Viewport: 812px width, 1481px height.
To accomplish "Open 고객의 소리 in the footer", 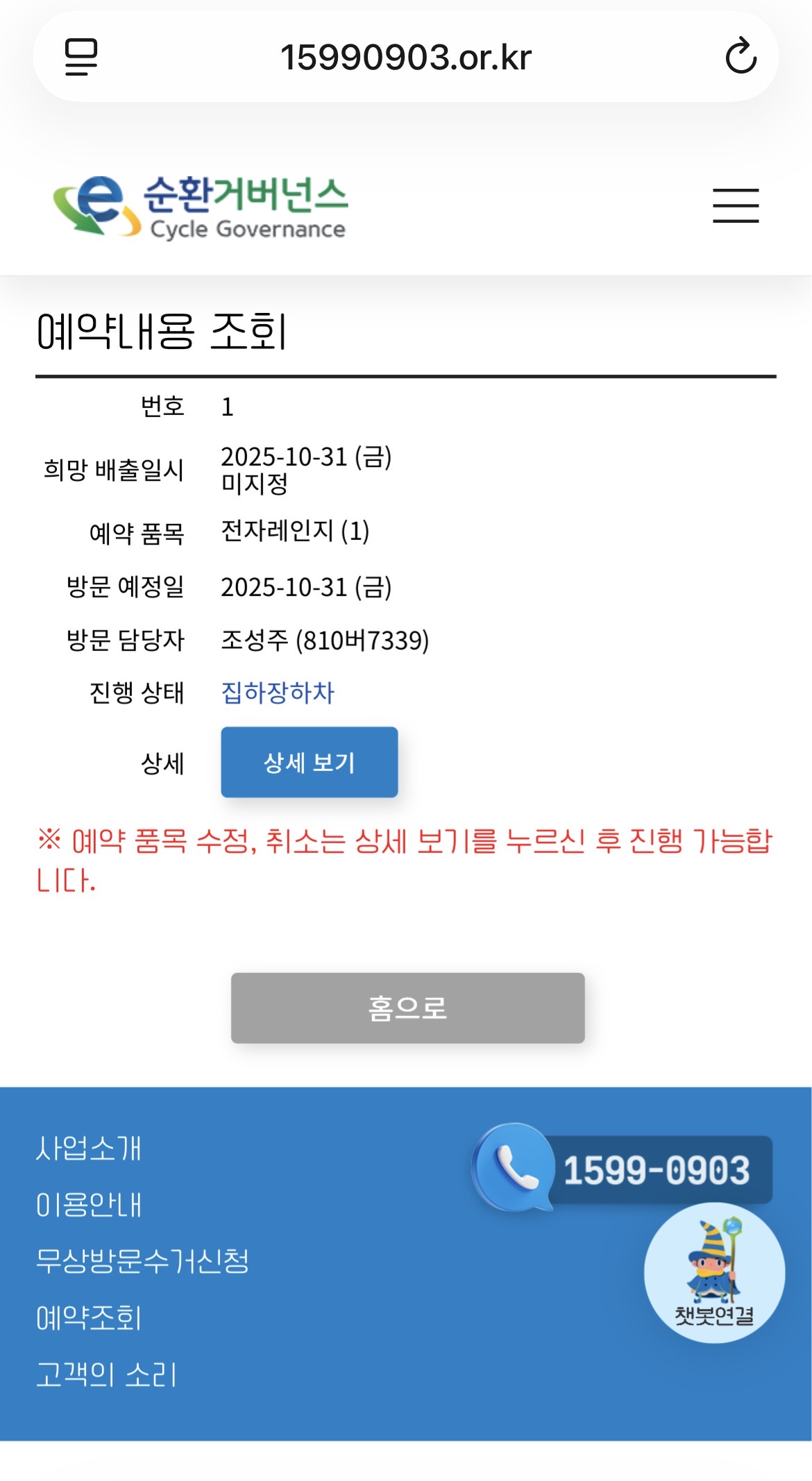I will [106, 1374].
